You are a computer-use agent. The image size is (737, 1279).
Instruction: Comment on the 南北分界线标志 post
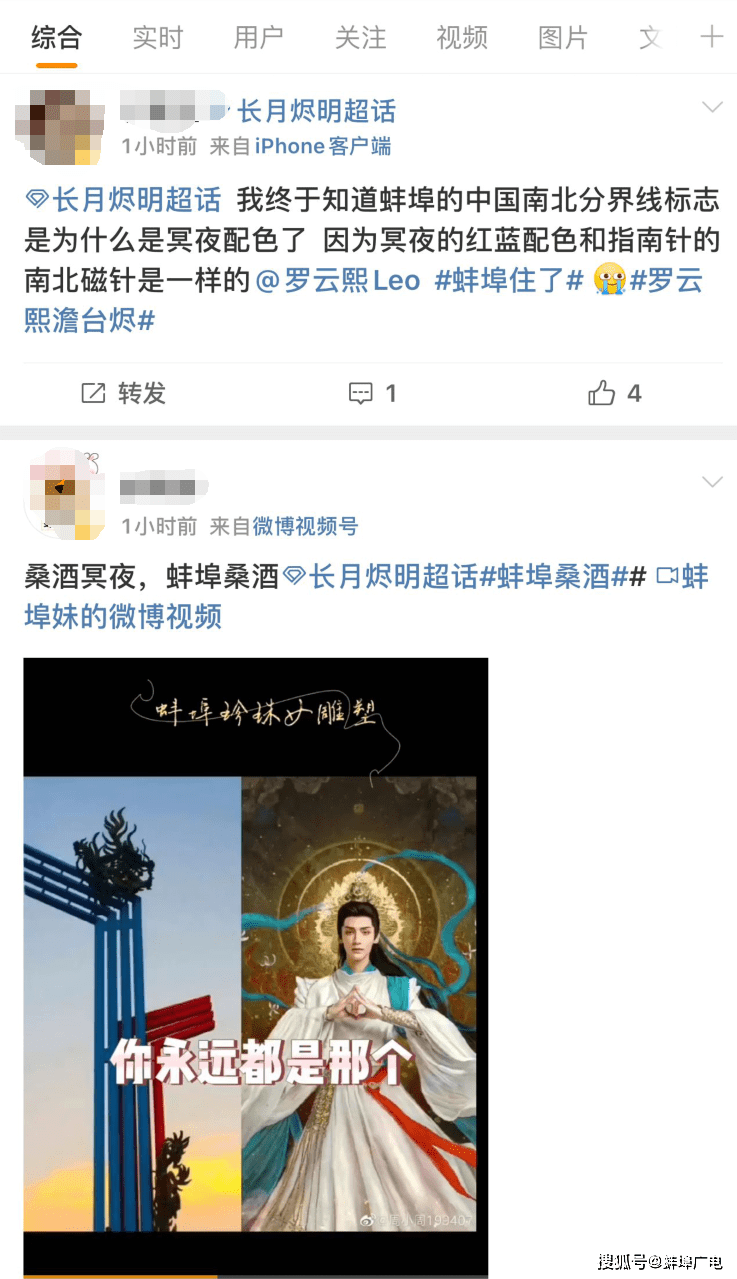tap(372, 394)
